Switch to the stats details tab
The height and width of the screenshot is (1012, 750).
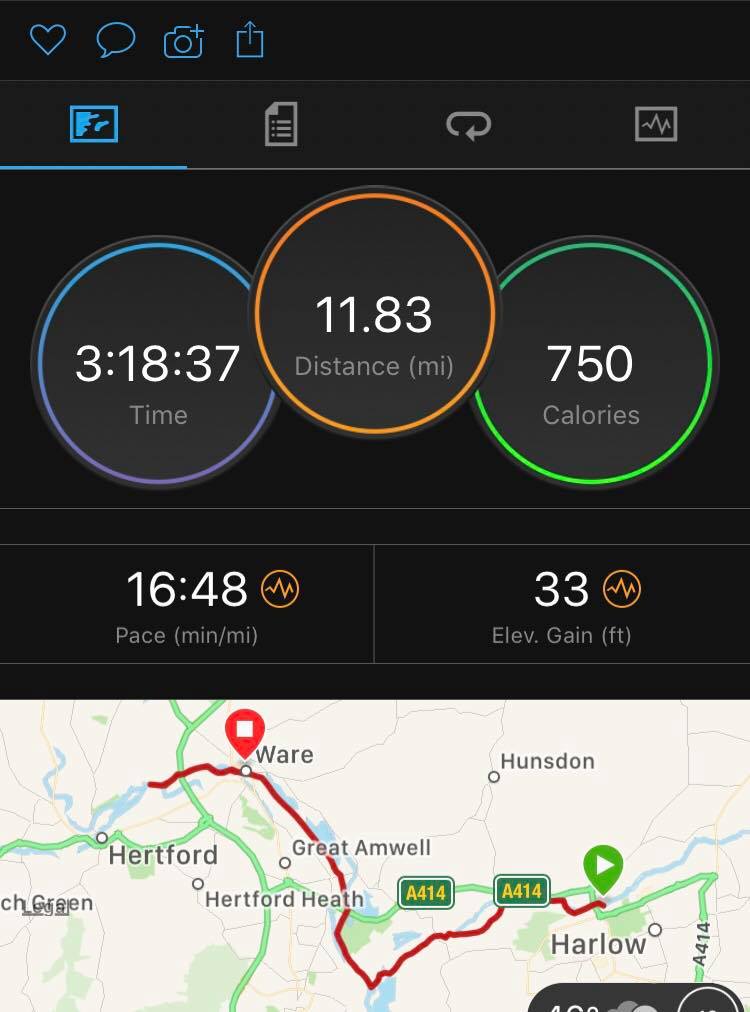tap(281, 126)
